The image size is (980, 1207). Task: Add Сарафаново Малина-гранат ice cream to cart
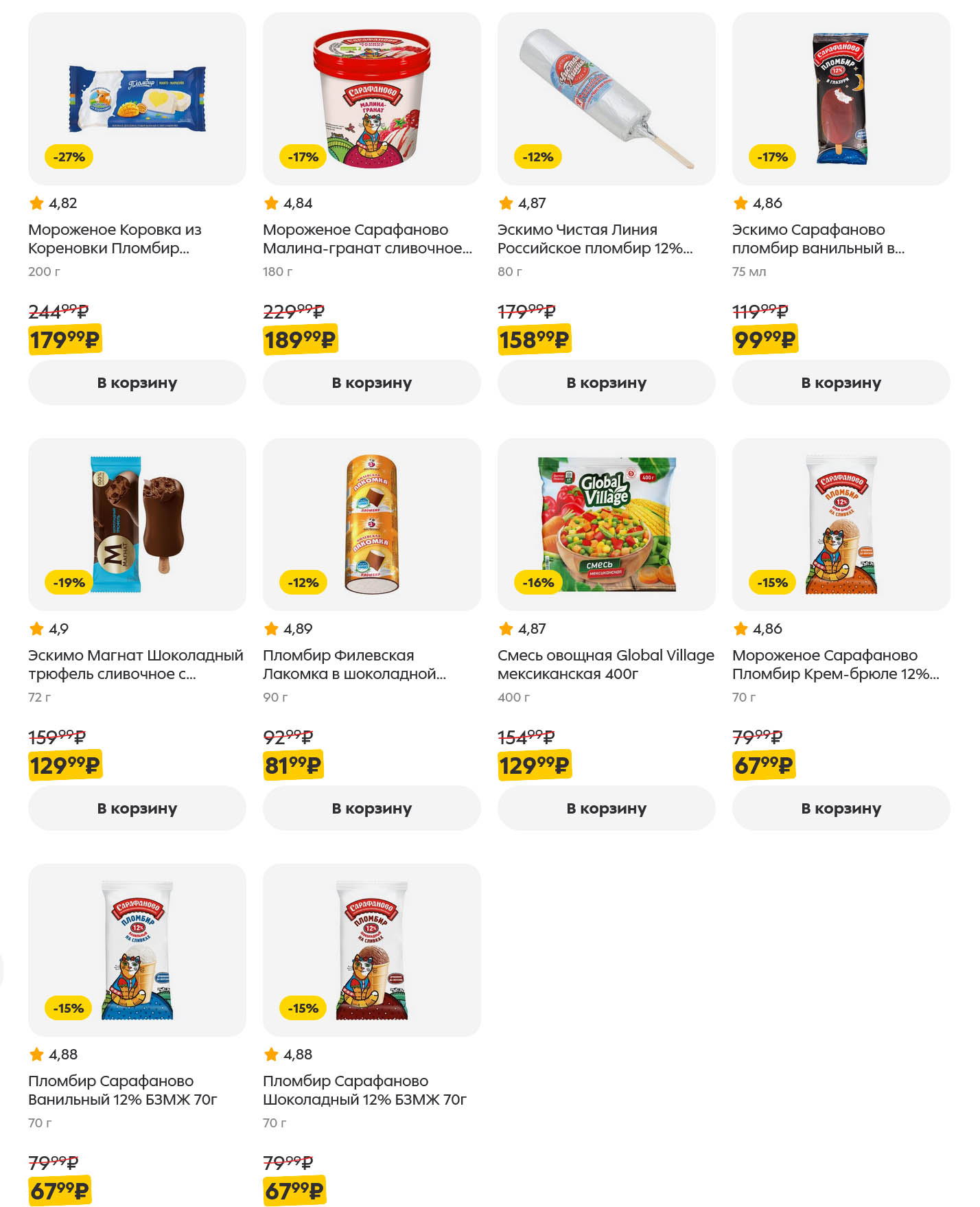(371, 382)
